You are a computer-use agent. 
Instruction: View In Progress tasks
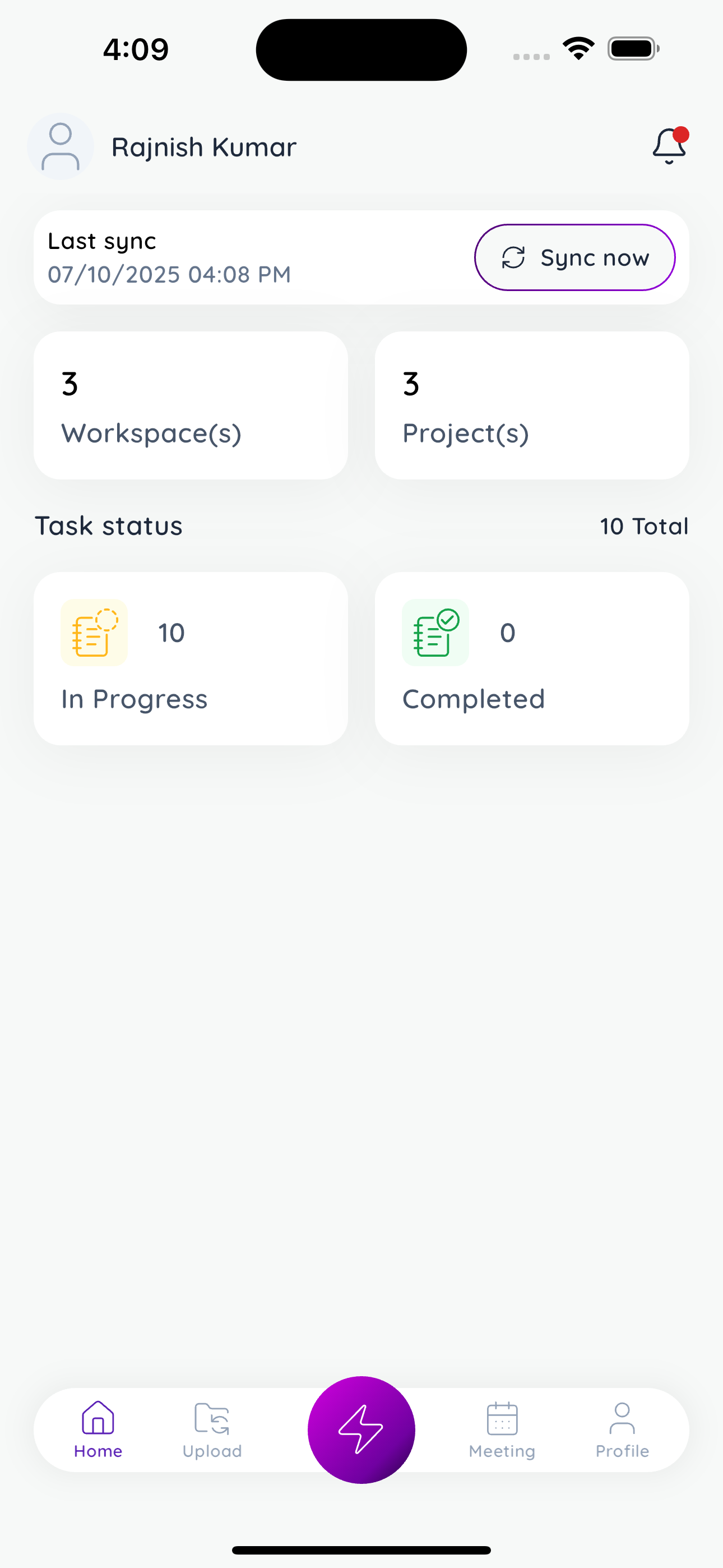coord(191,658)
